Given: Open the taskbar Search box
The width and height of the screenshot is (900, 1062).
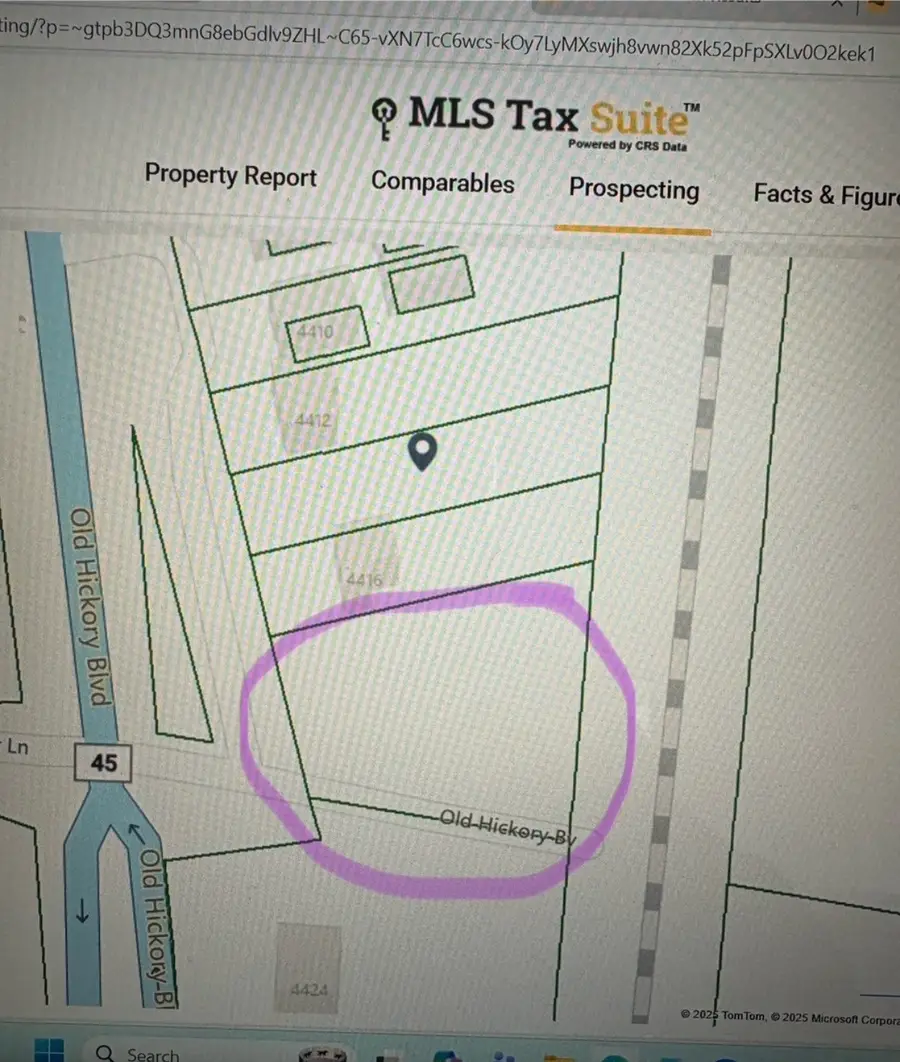Looking at the screenshot, I should click(150, 1053).
